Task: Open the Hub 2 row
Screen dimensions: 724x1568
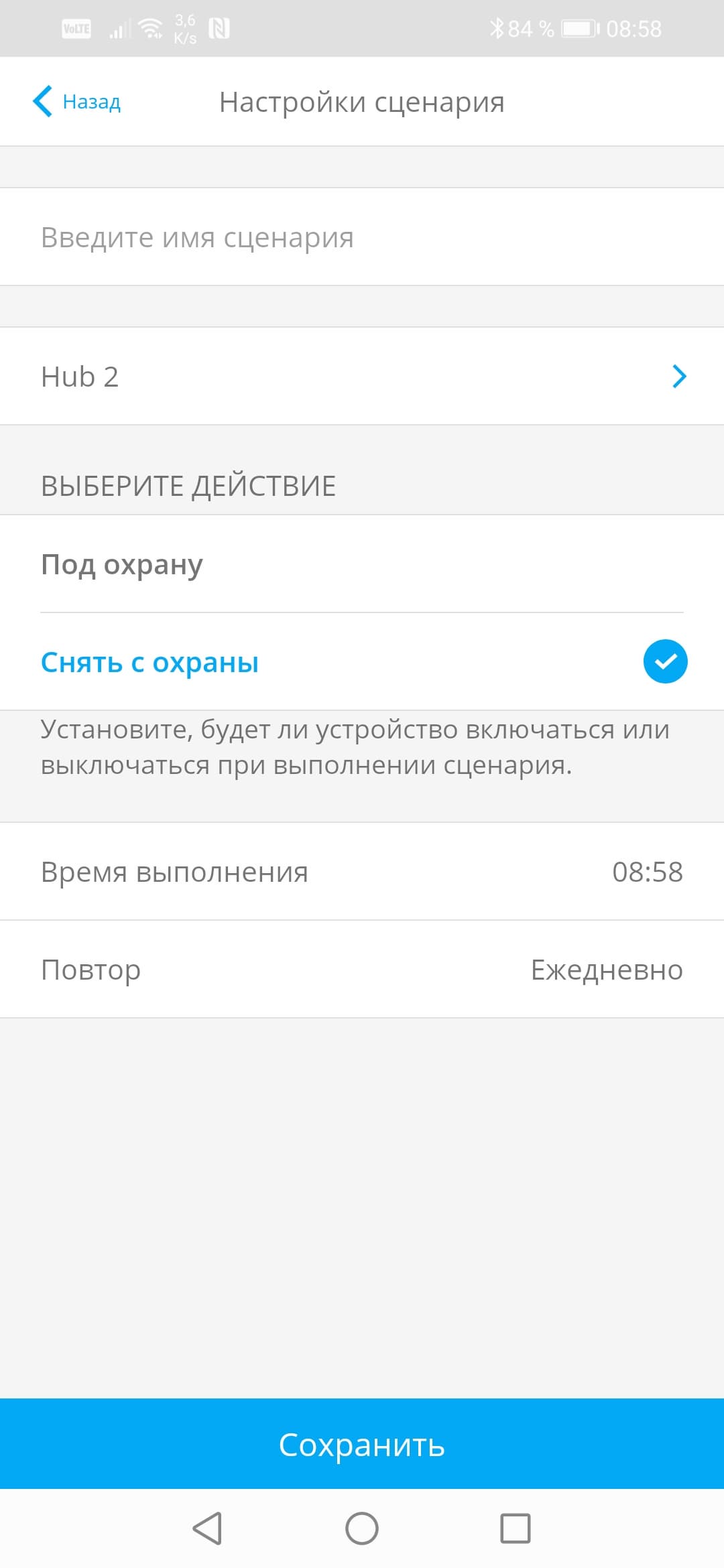Action: coord(362,377)
